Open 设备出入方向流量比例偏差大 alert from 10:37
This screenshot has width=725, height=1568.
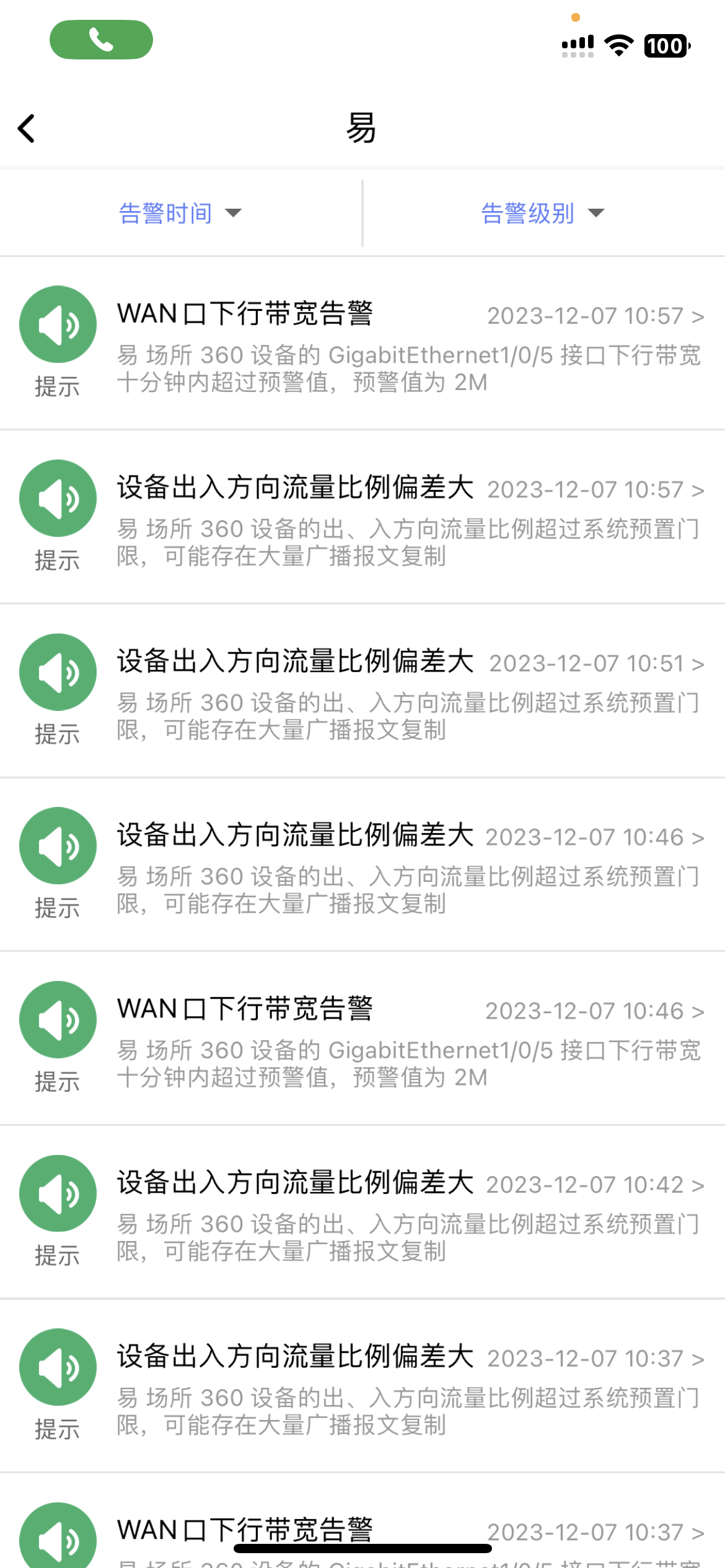409,1387
